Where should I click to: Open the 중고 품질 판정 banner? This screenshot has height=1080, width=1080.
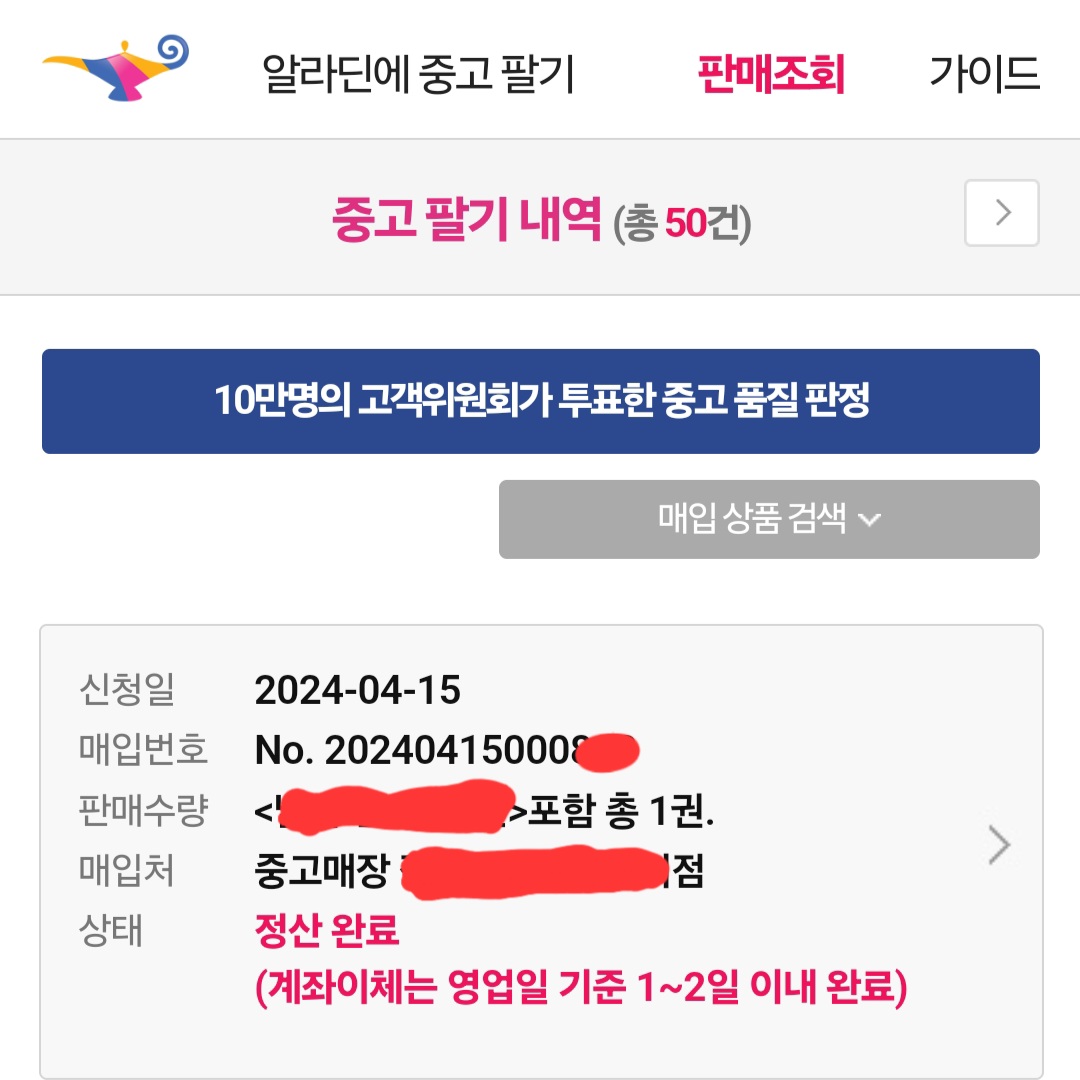click(540, 401)
